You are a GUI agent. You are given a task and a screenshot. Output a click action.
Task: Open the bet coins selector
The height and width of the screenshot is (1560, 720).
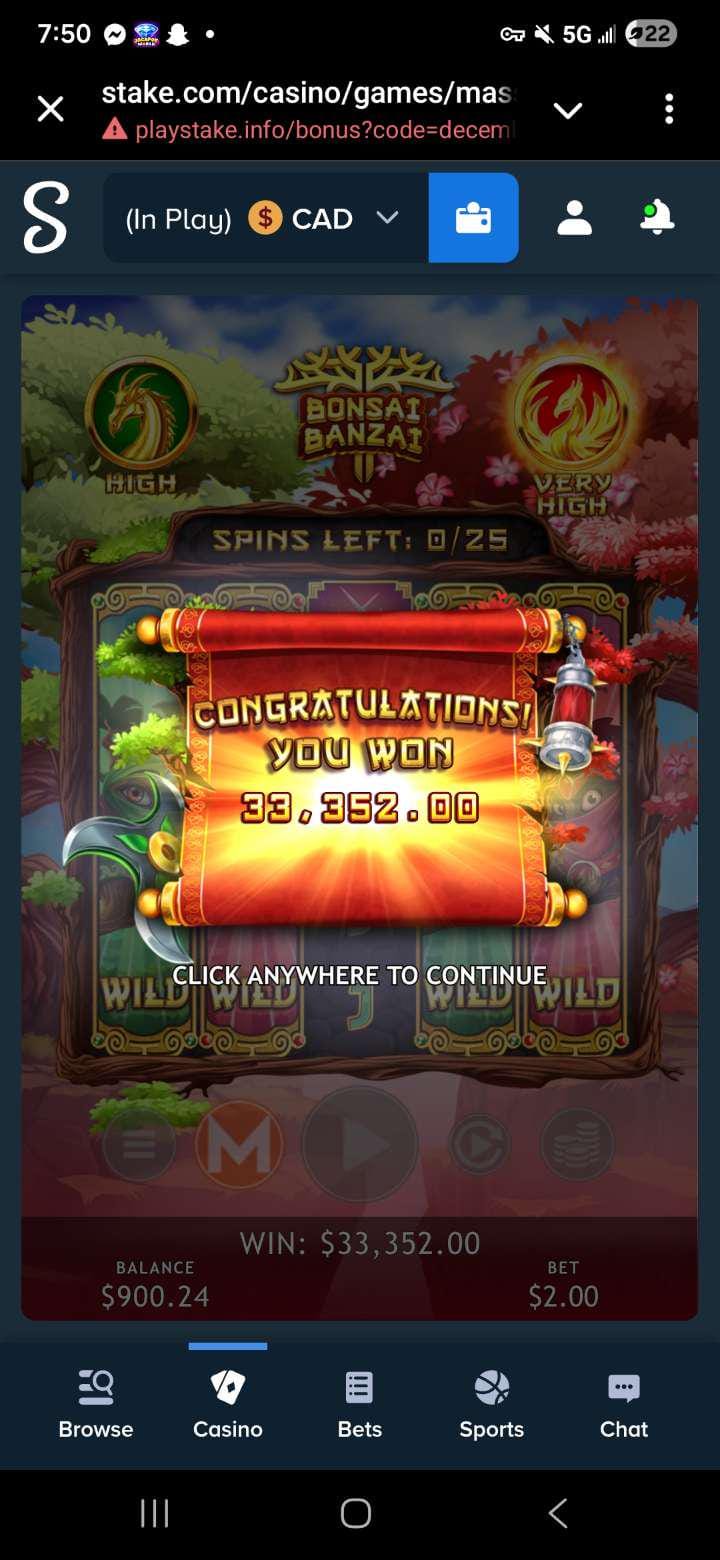tap(577, 1145)
